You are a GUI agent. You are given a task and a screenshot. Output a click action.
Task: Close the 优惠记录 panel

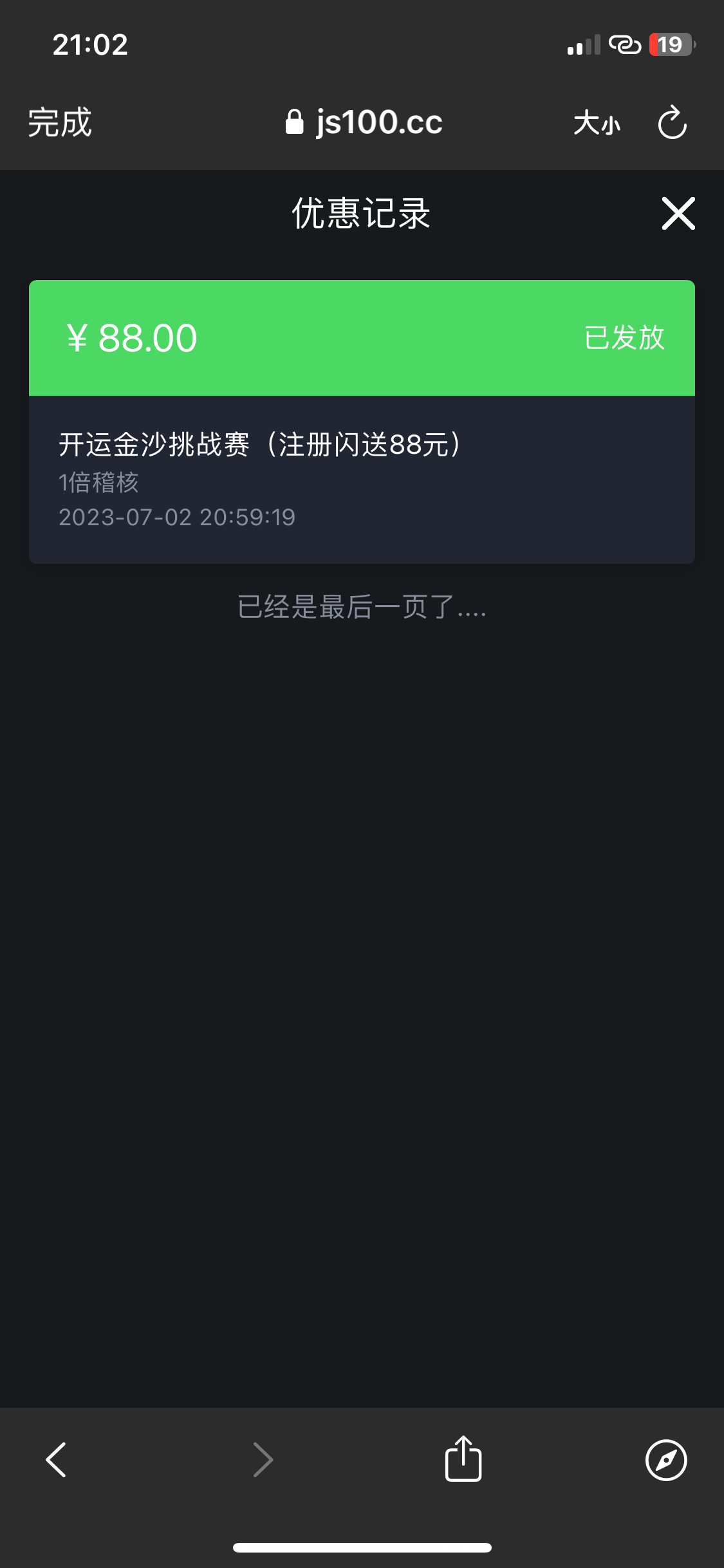[x=678, y=214]
